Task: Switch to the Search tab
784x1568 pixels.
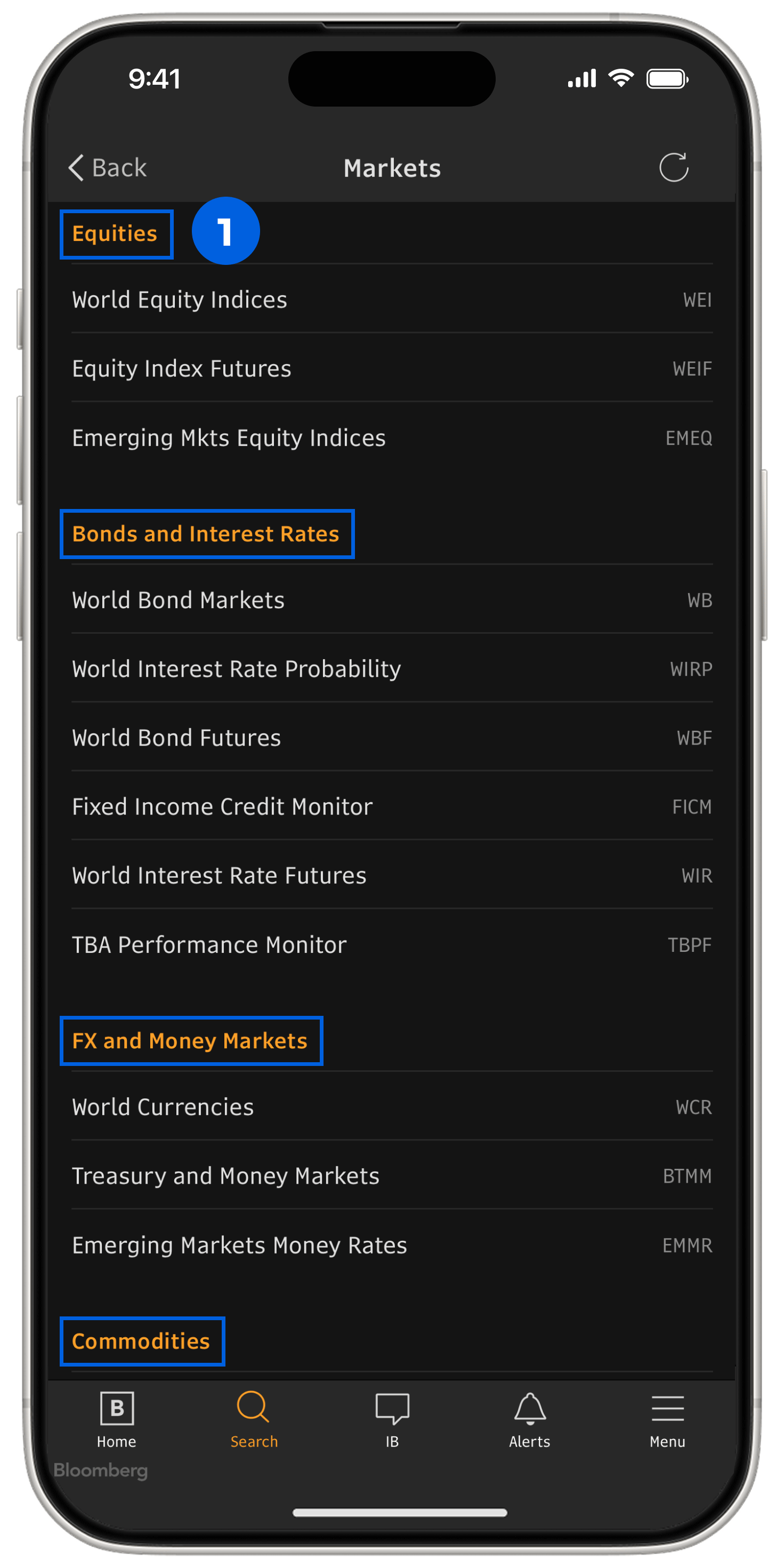Action: coord(254,1419)
